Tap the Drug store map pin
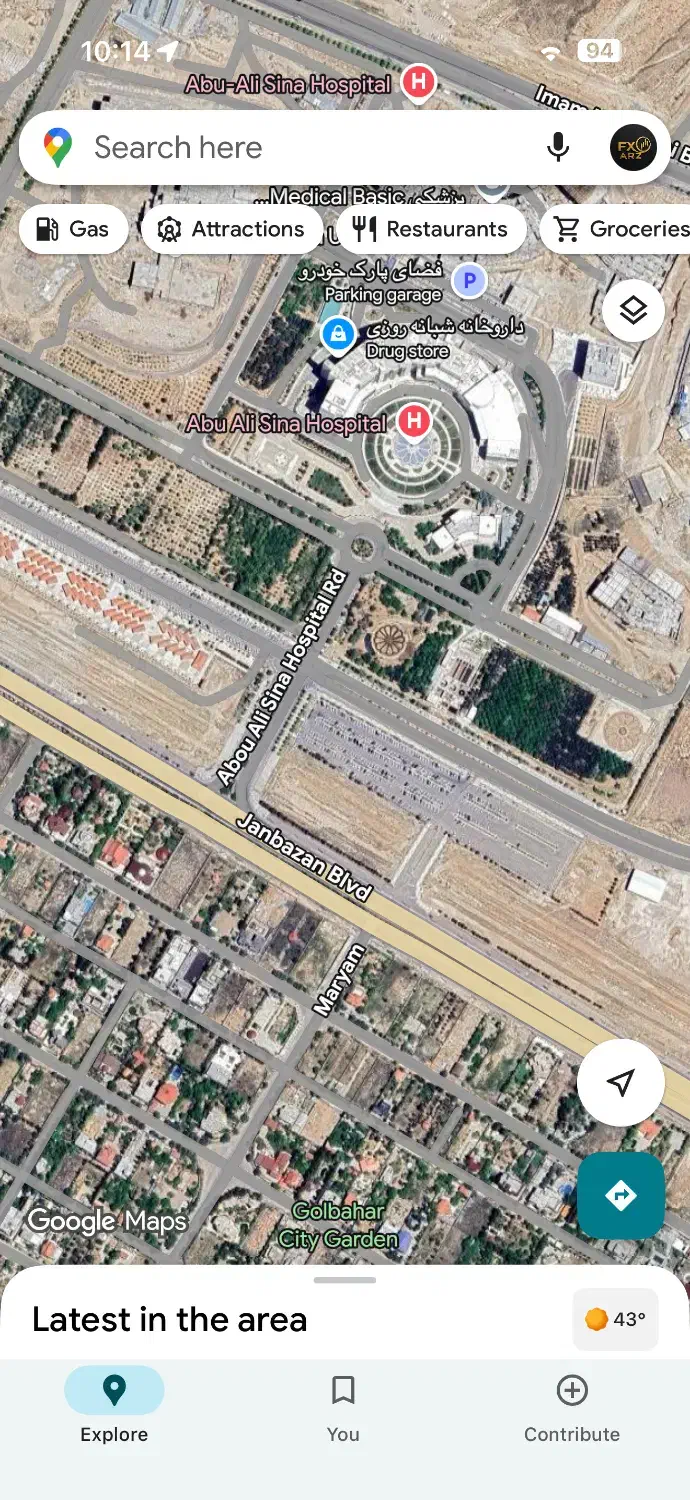 (338, 334)
